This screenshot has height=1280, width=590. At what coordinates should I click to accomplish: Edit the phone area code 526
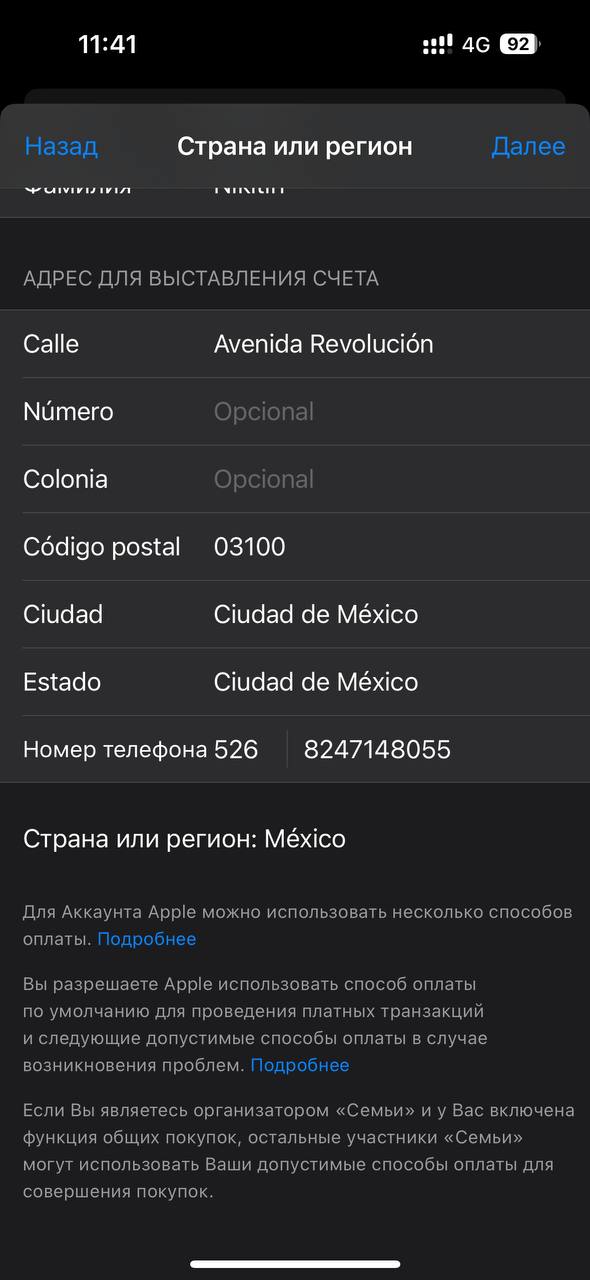[x=248, y=749]
